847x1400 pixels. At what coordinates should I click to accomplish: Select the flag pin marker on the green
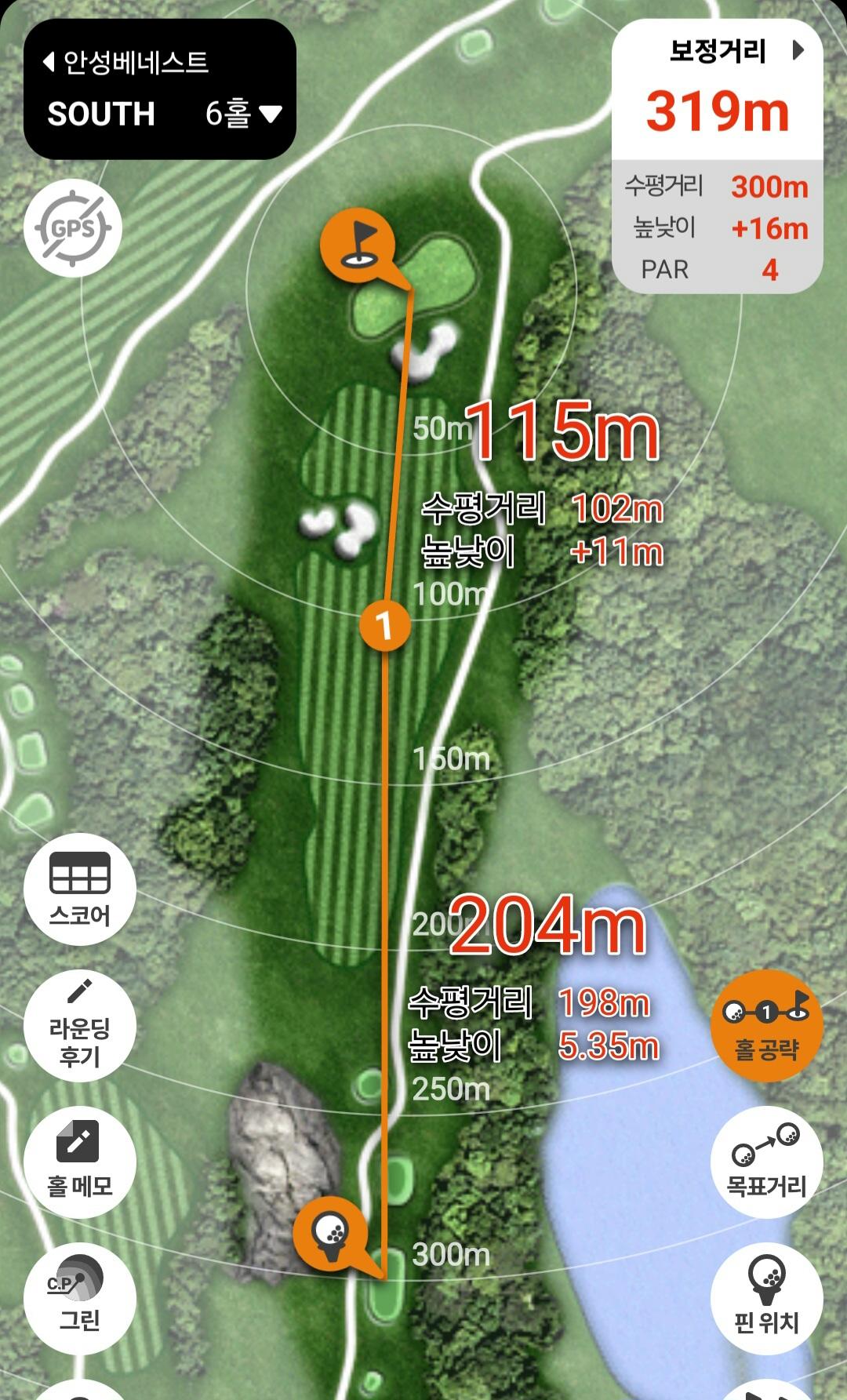(357, 243)
